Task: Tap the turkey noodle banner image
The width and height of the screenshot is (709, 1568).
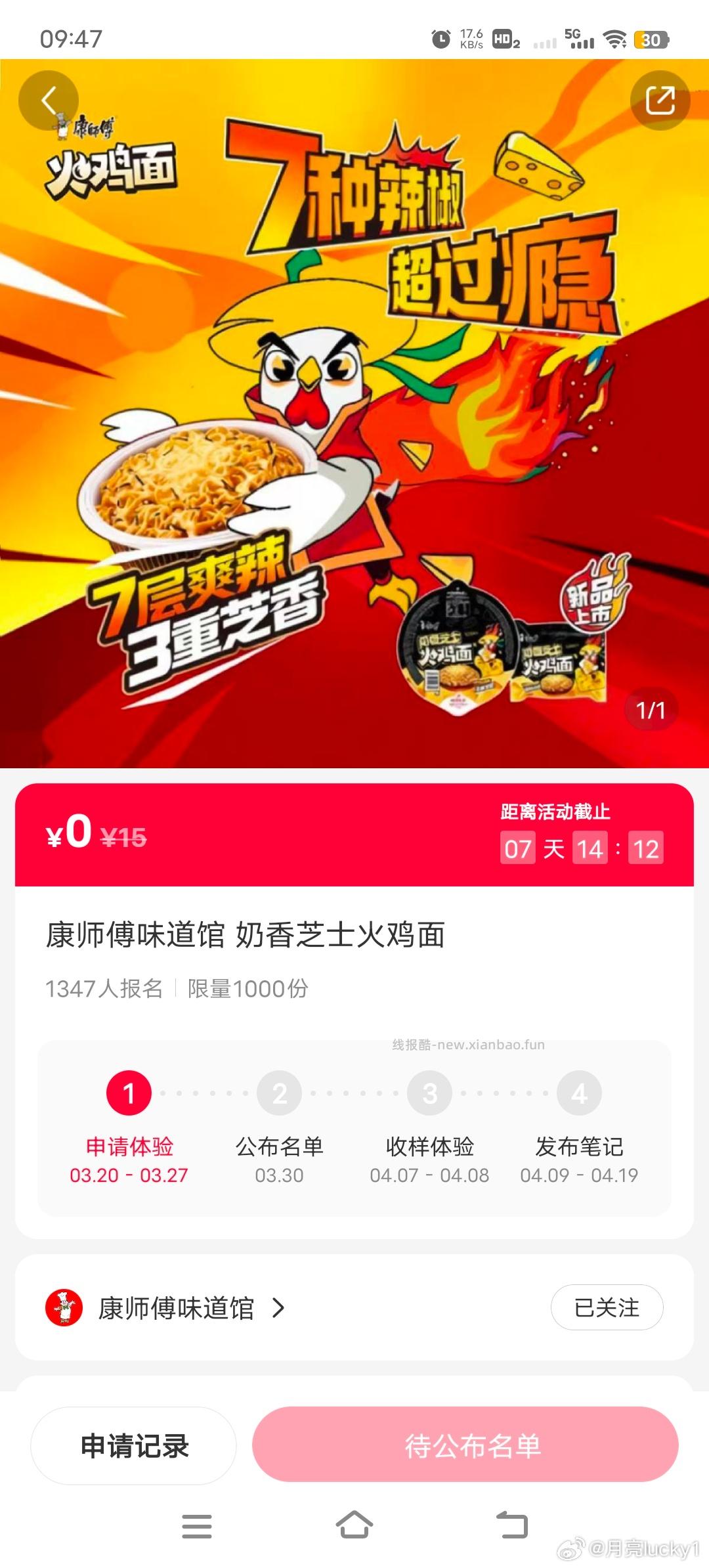Action: [x=354, y=414]
